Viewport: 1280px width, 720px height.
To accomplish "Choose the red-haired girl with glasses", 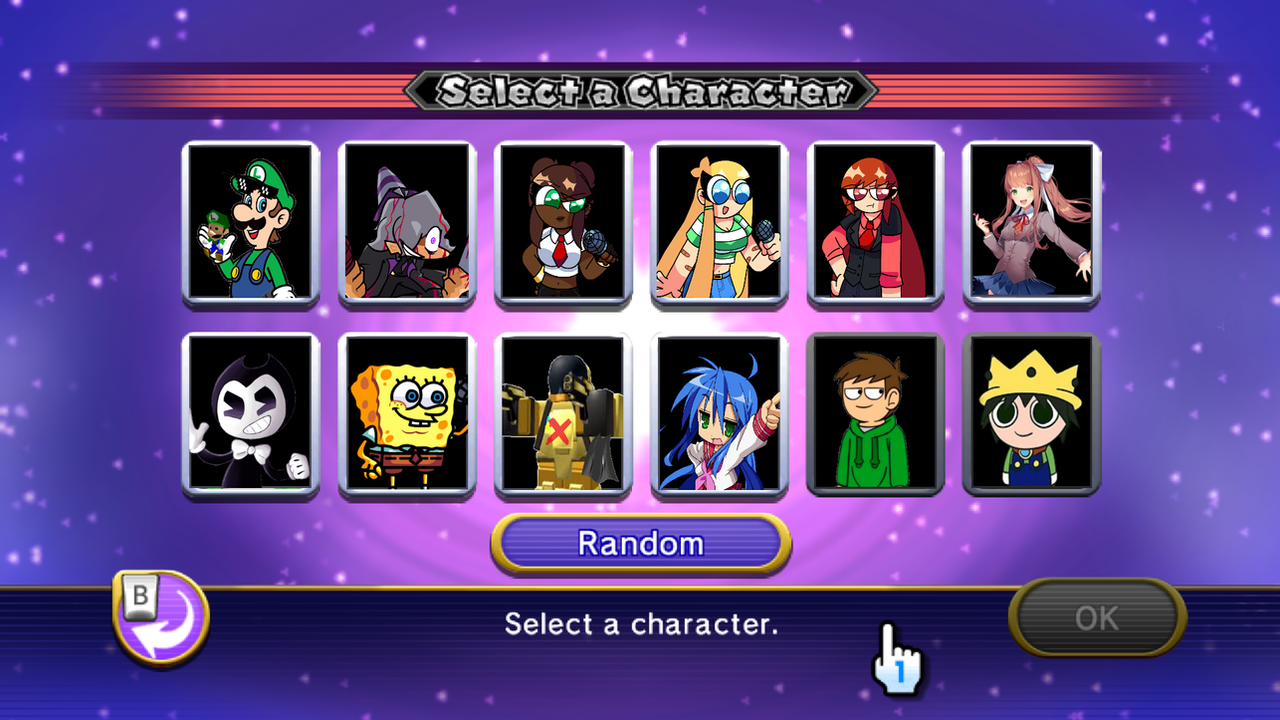I will point(875,223).
